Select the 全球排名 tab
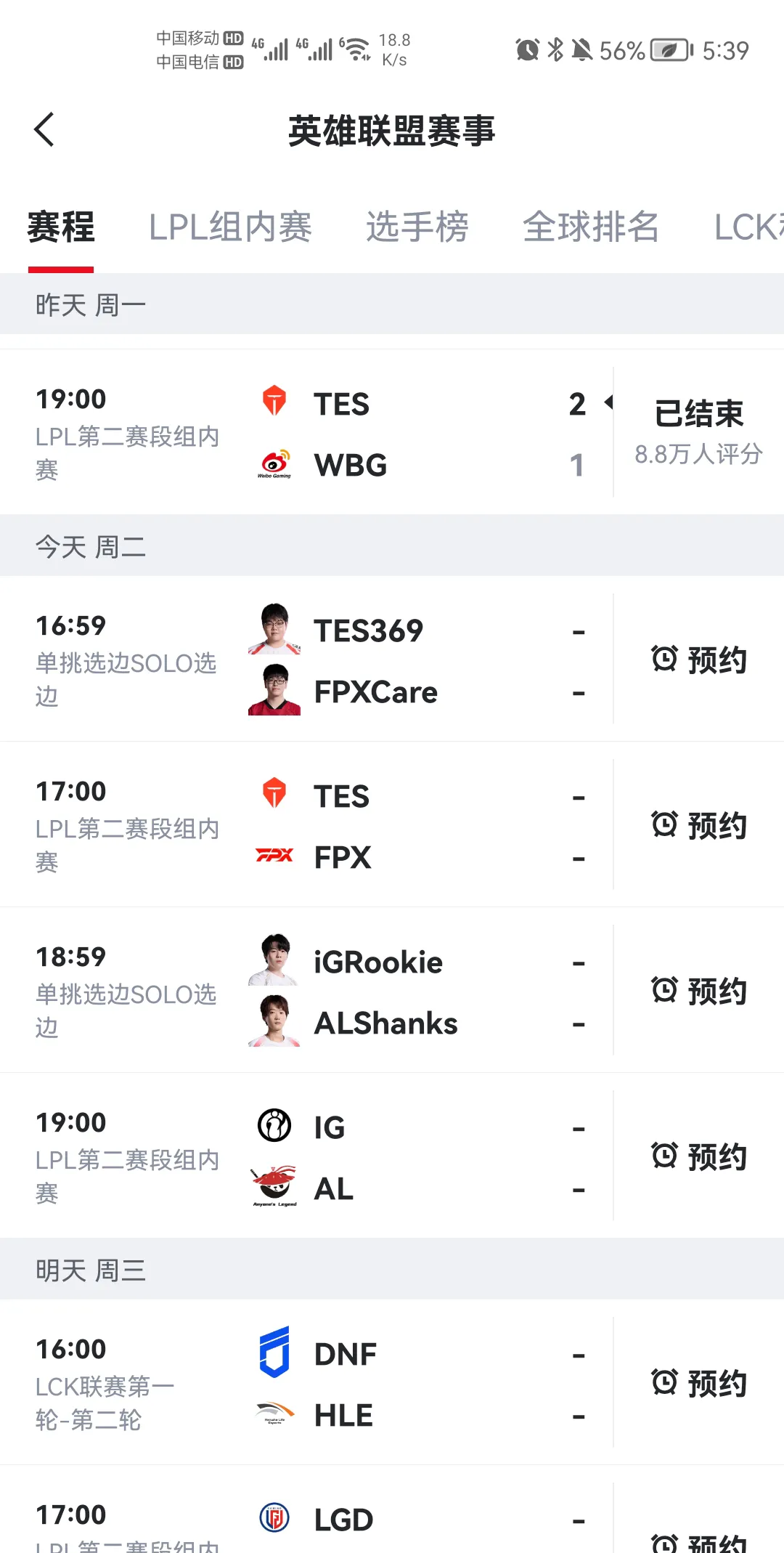Viewport: 784px width, 1553px height. (591, 227)
